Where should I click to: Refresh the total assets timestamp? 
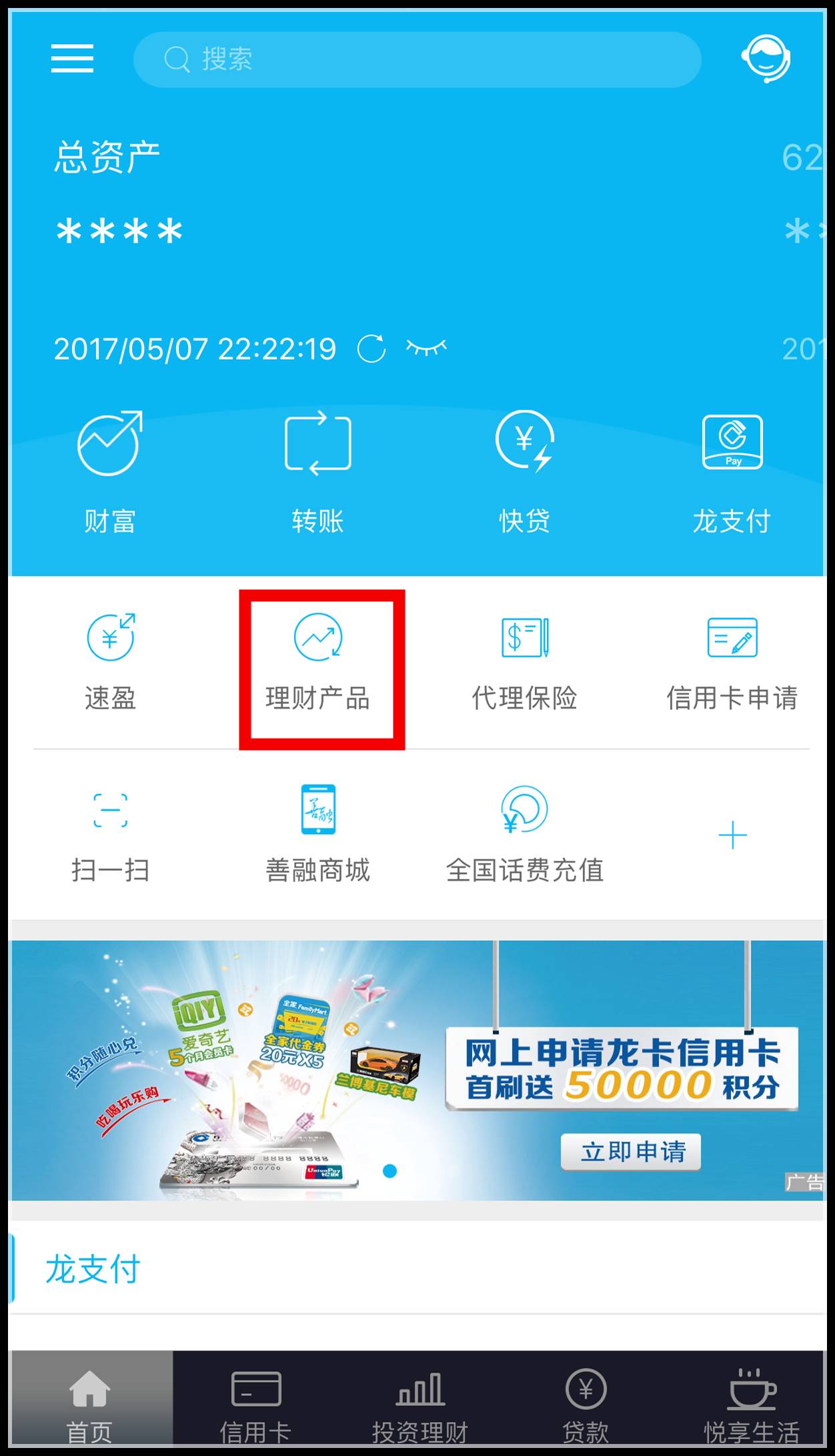pos(371,348)
